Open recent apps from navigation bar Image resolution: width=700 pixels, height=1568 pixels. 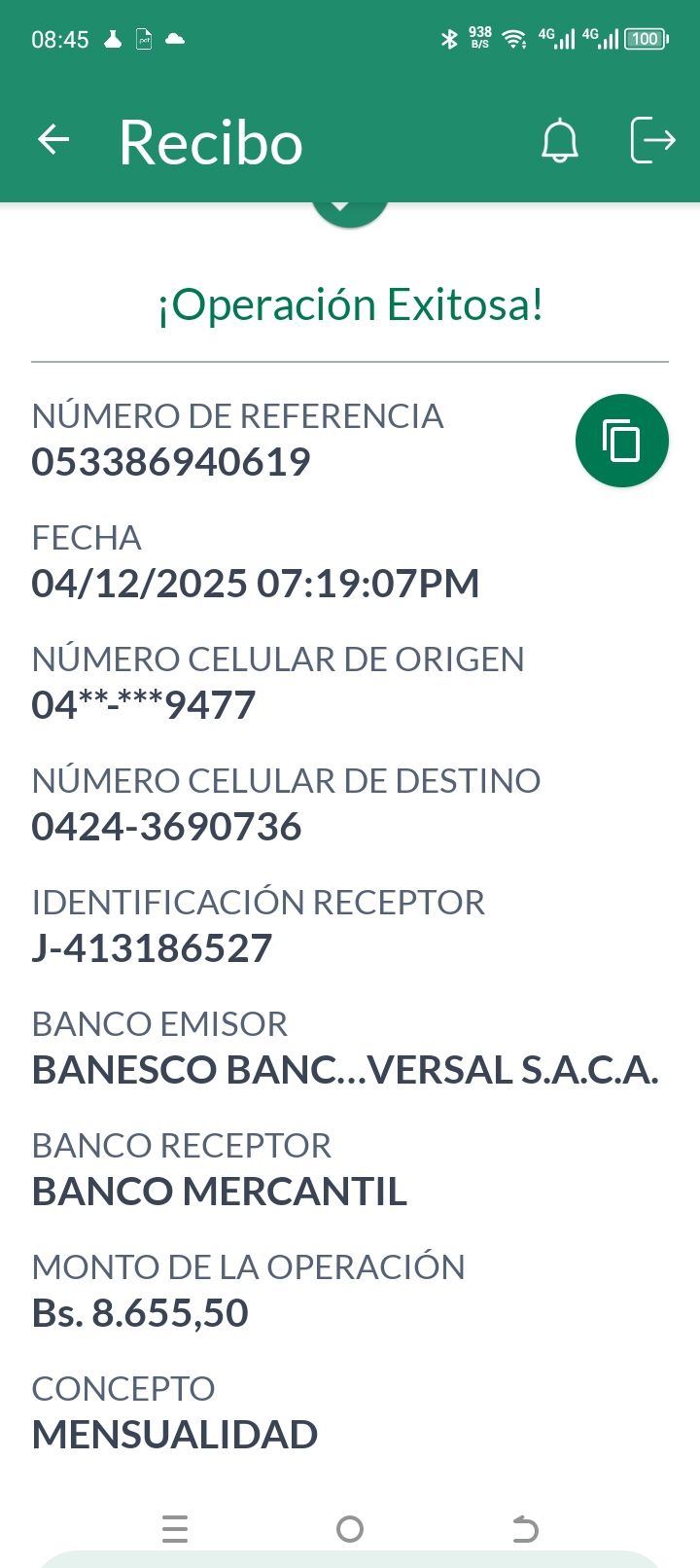[175, 1529]
